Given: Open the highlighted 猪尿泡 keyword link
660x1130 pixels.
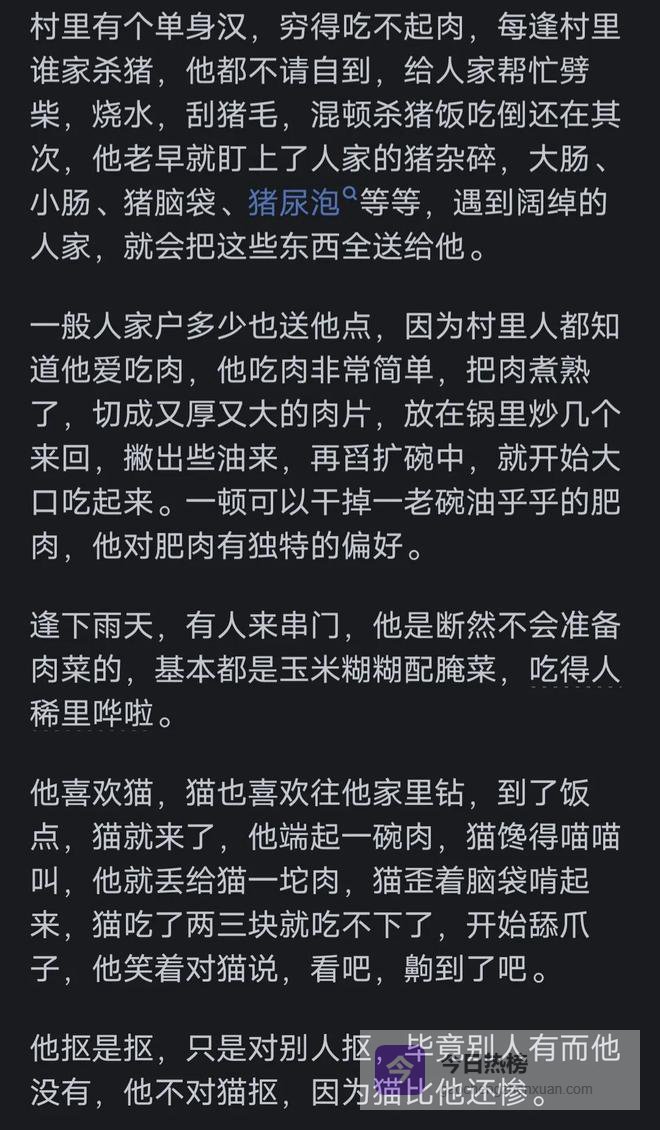Looking at the screenshot, I should [294, 204].
